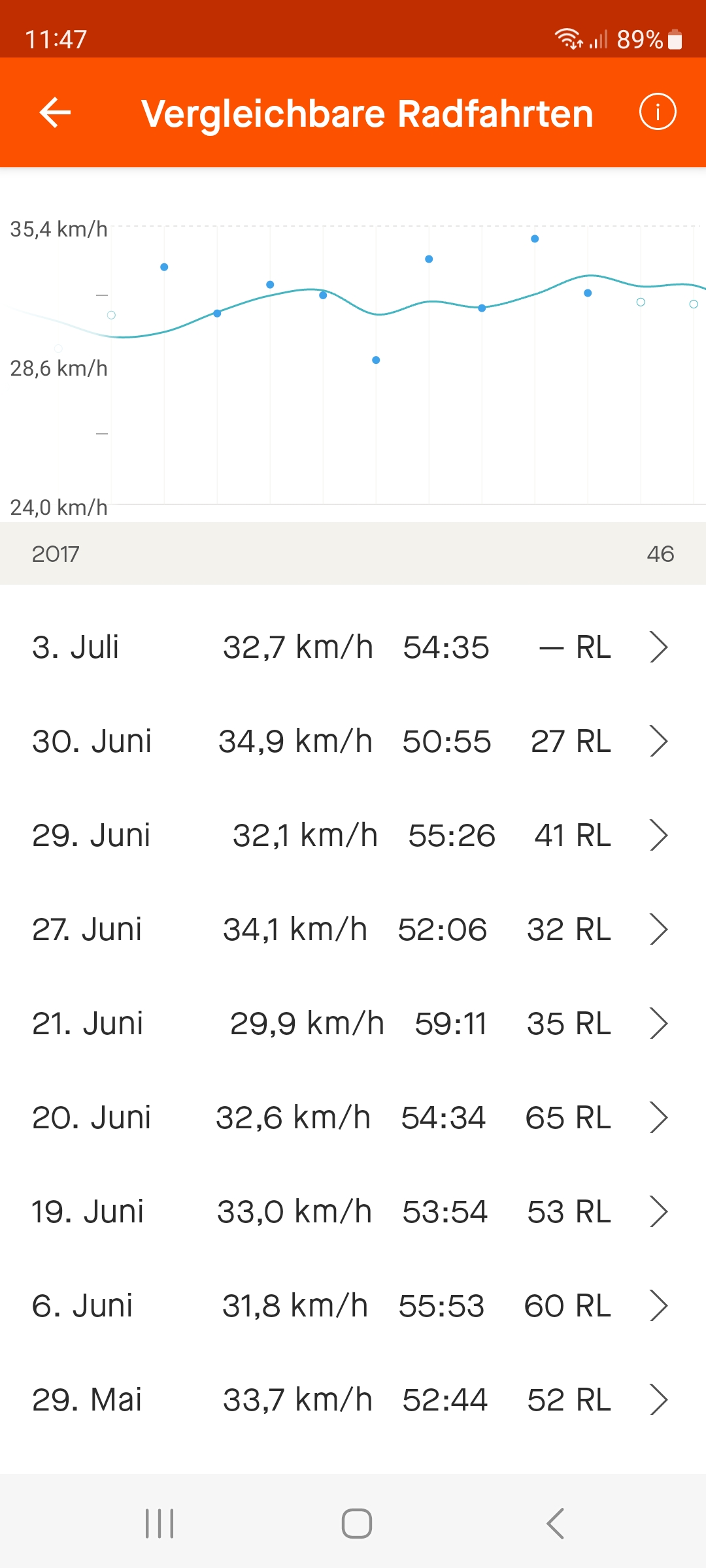Screen dimensions: 706x1568
Task: Open the 30. Juni ride entry
Action: coord(353,742)
